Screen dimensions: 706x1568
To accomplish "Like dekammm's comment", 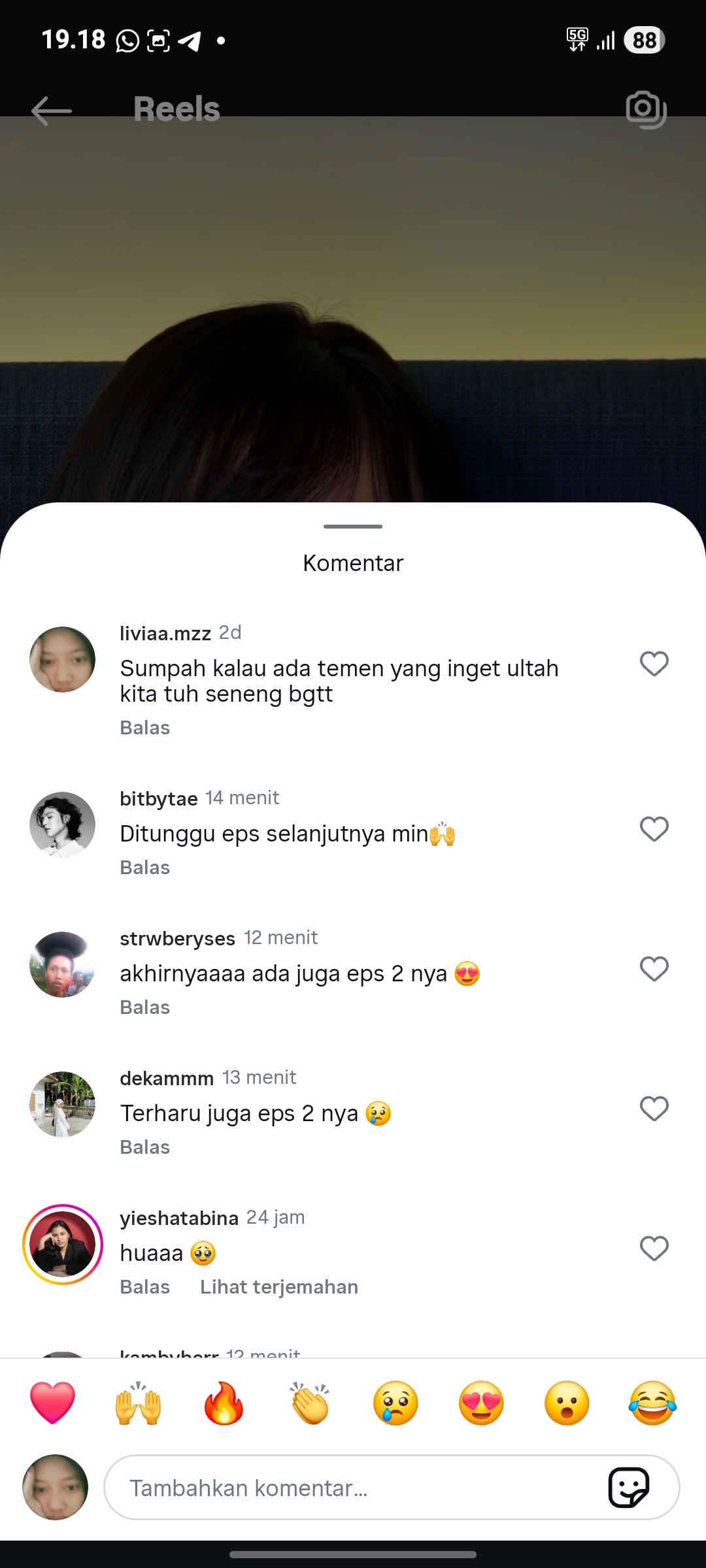I will click(x=654, y=1109).
